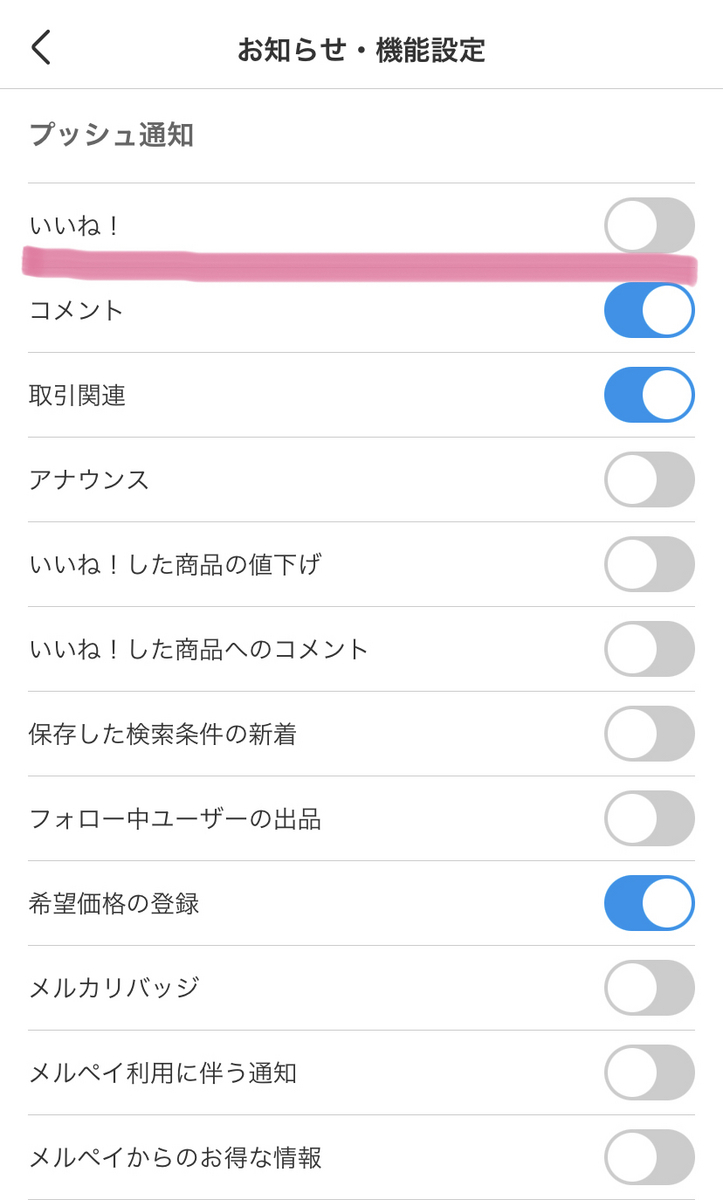This screenshot has width=723, height=1200.
Task: Turn on メルペイからのお得な情報 toggle
Action: (x=649, y=1157)
